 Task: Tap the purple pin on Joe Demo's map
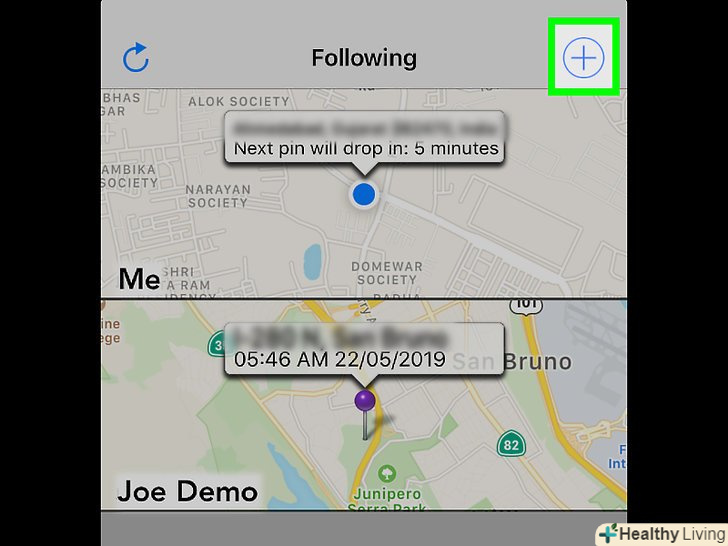[x=366, y=403]
